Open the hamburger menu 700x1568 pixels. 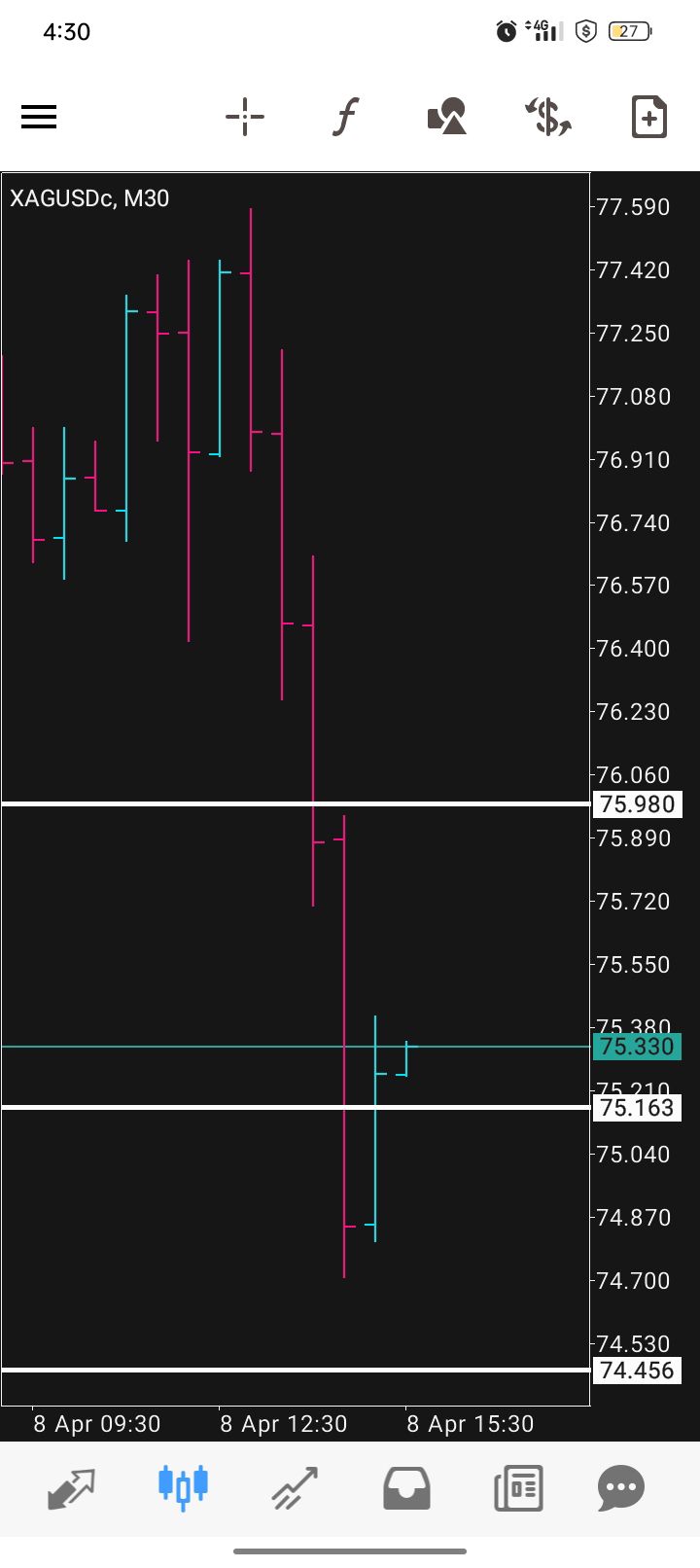click(x=39, y=118)
